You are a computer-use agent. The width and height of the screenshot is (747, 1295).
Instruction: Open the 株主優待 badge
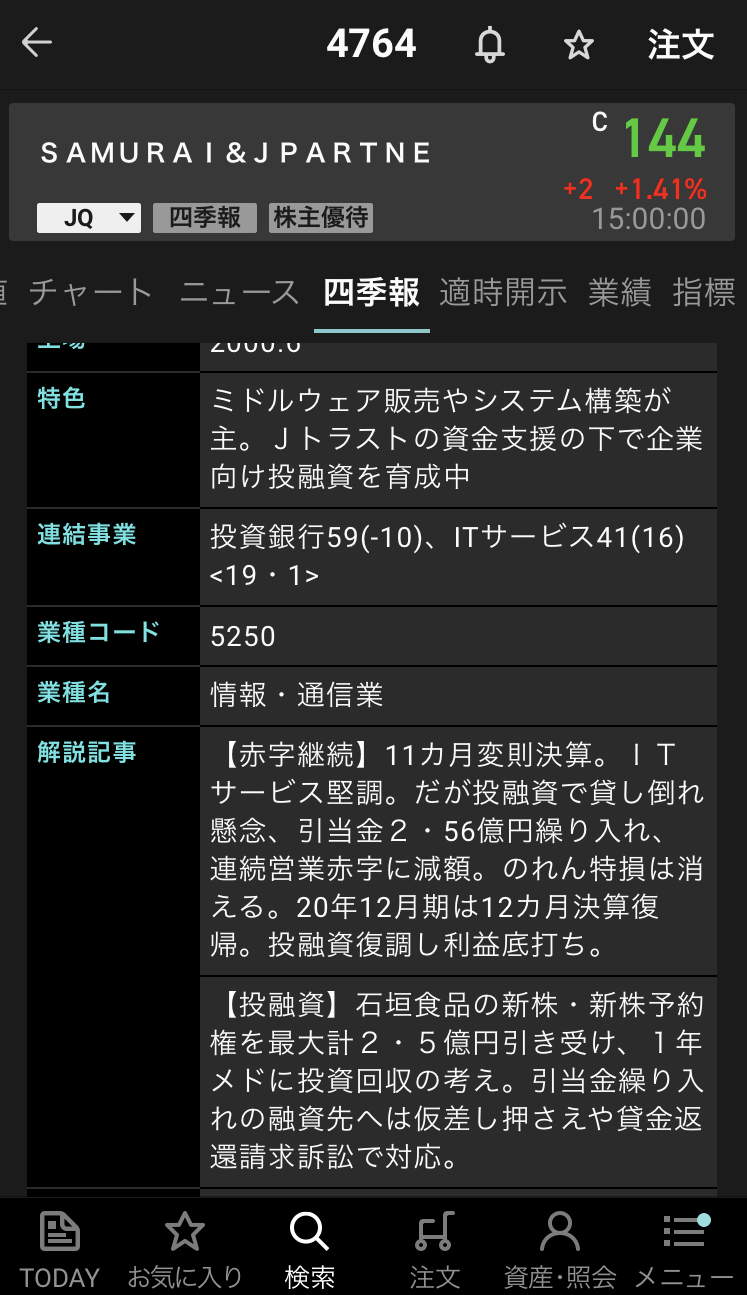(x=321, y=218)
